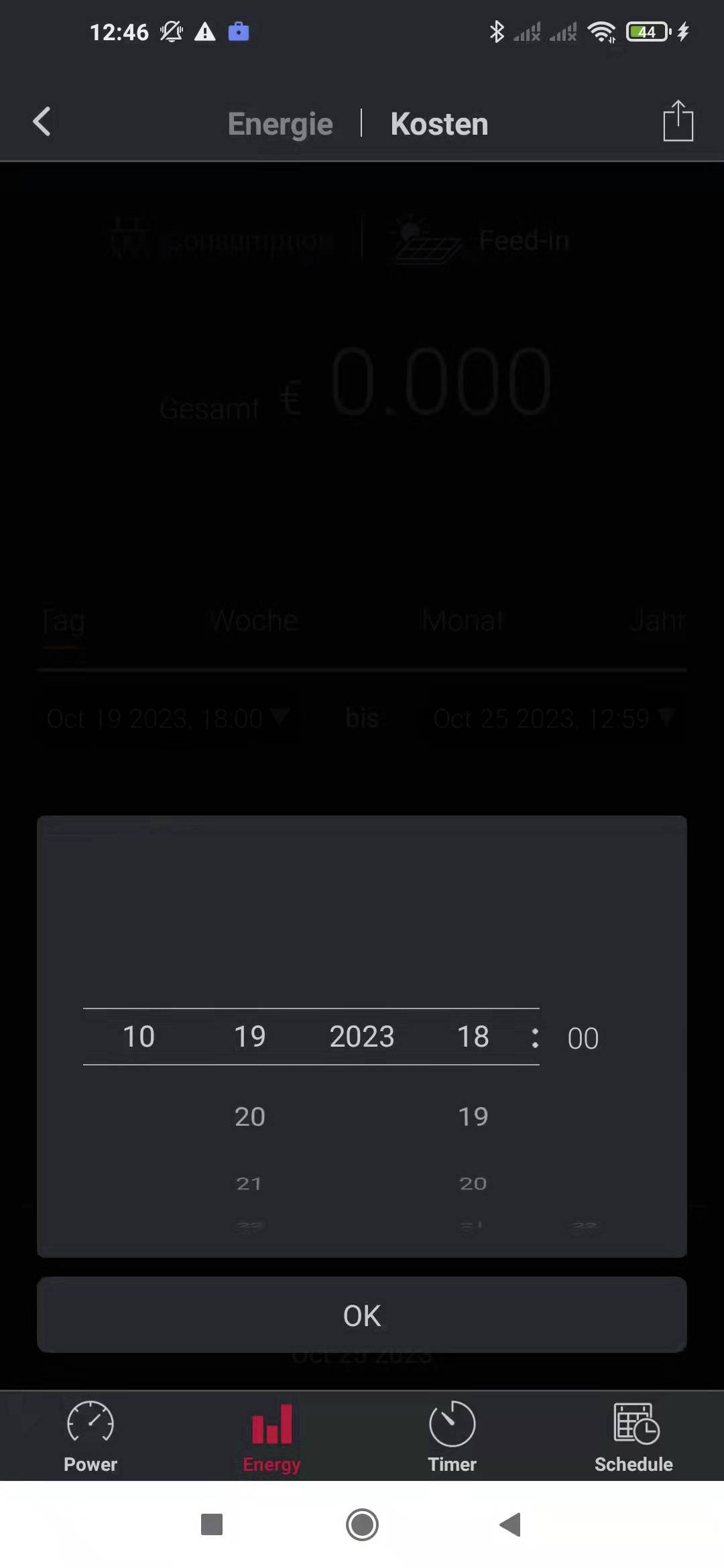Viewport: 724px width, 1568px height.
Task: Set hour to 20 in the picker
Action: [473, 1183]
